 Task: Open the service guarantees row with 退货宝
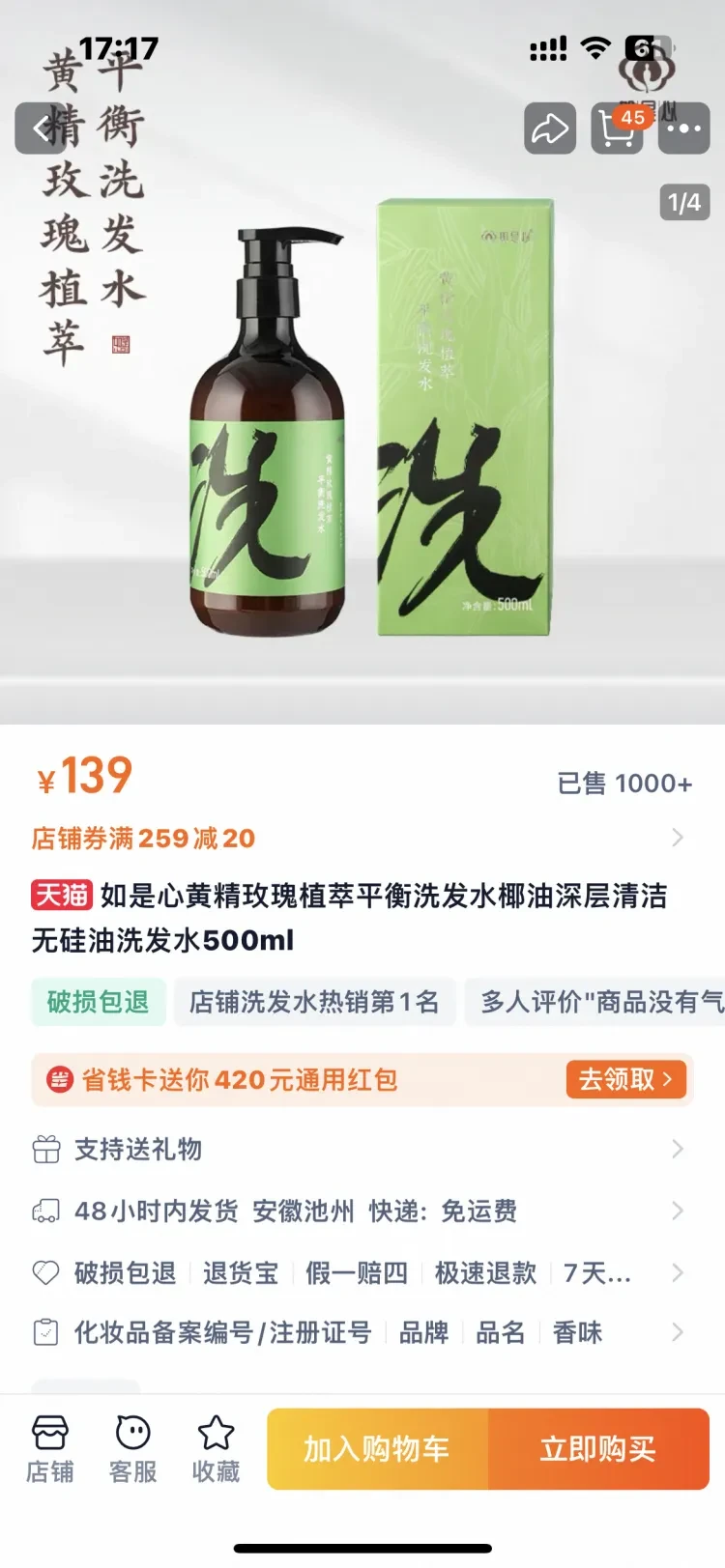(358, 1272)
